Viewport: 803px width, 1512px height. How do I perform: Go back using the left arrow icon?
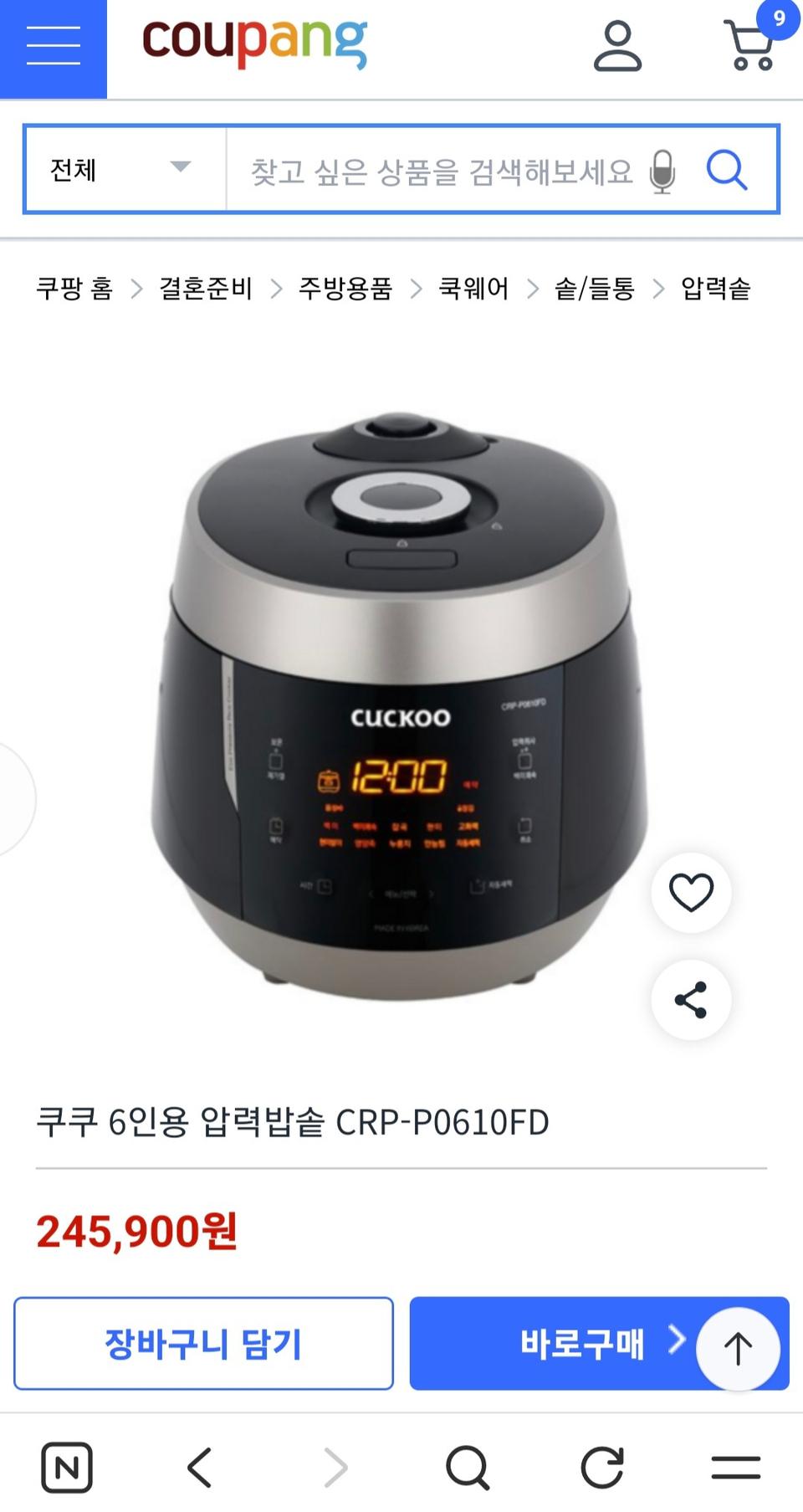pyautogui.click(x=198, y=1467)
